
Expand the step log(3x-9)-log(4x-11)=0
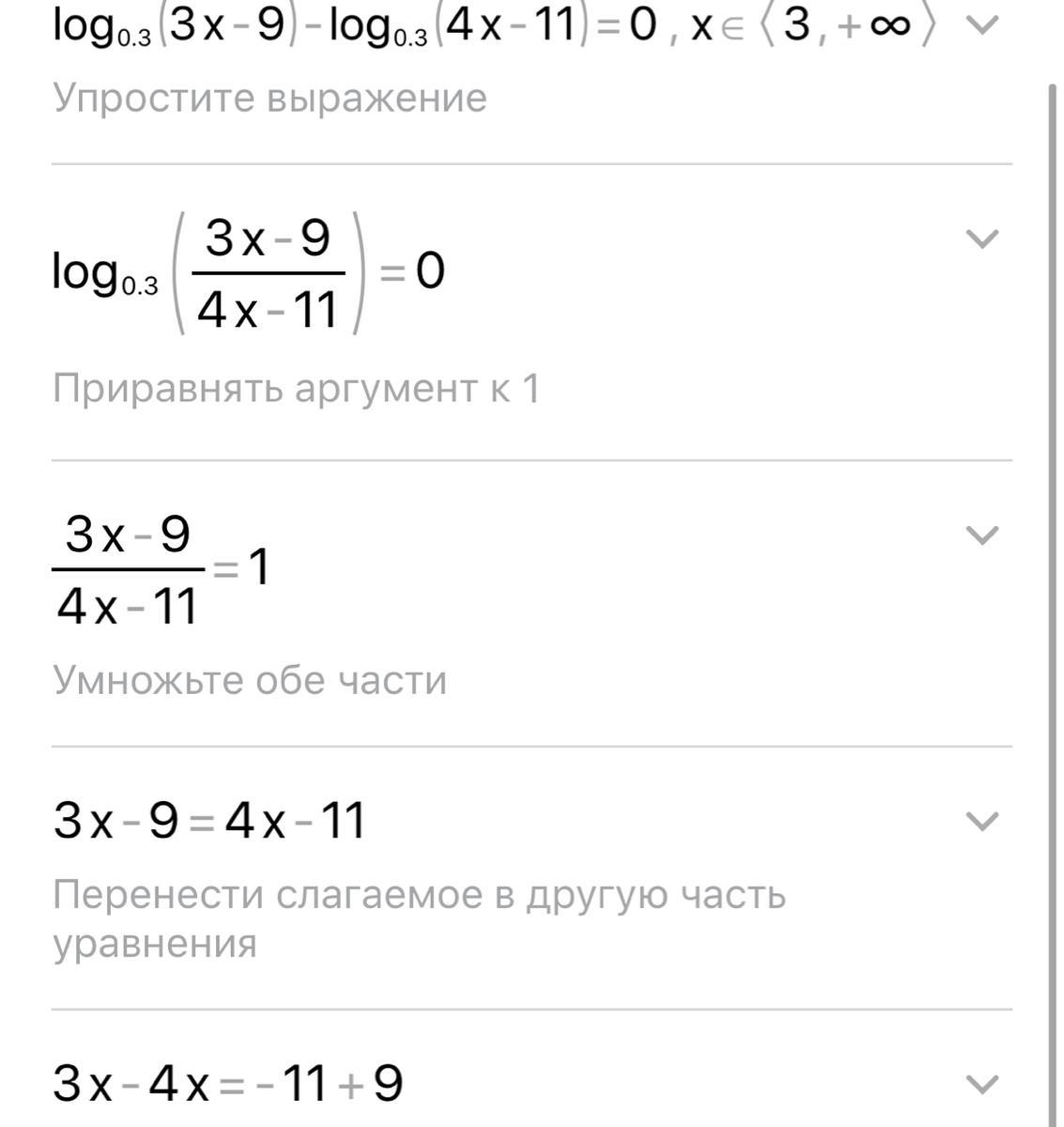(x=981, y=25)
